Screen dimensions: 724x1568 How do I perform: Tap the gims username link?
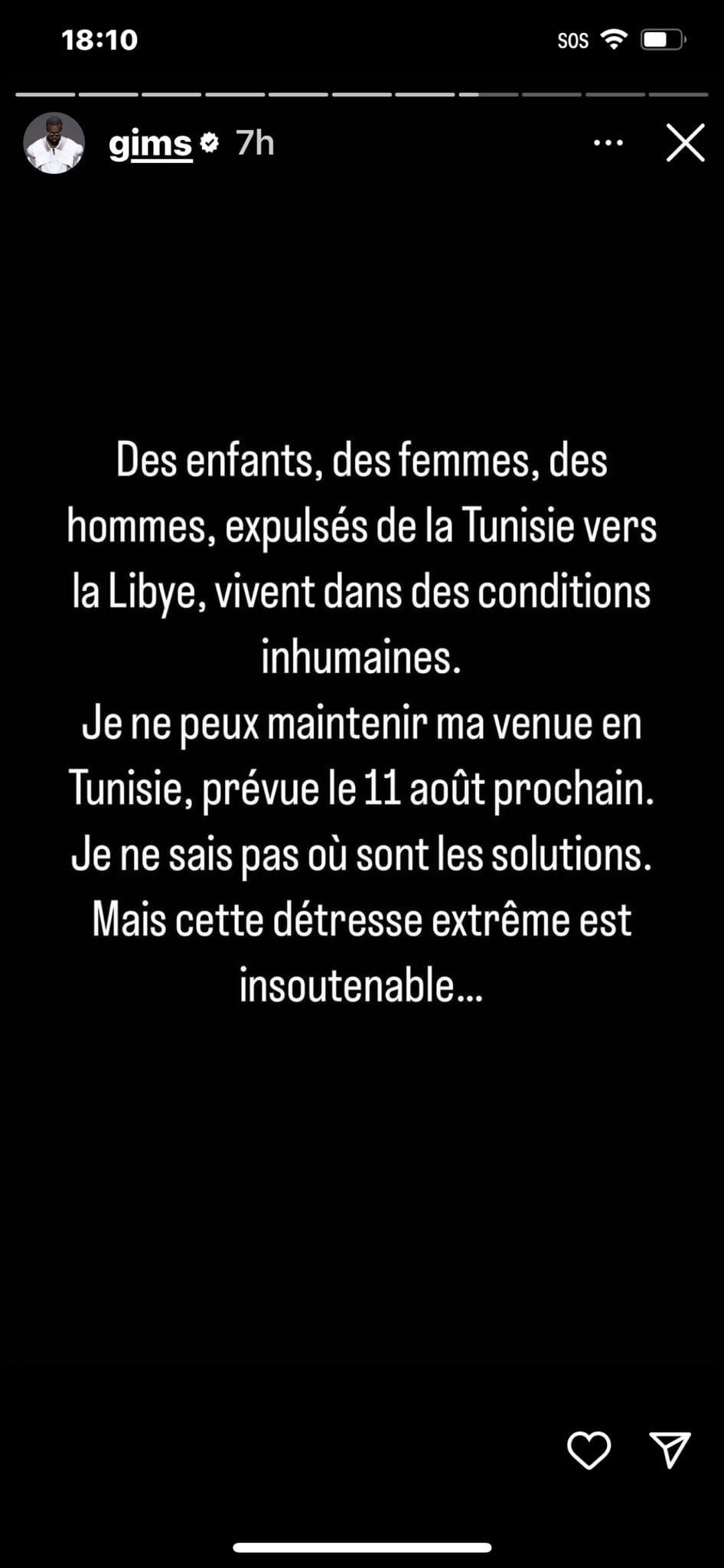(x=151, y=144)
